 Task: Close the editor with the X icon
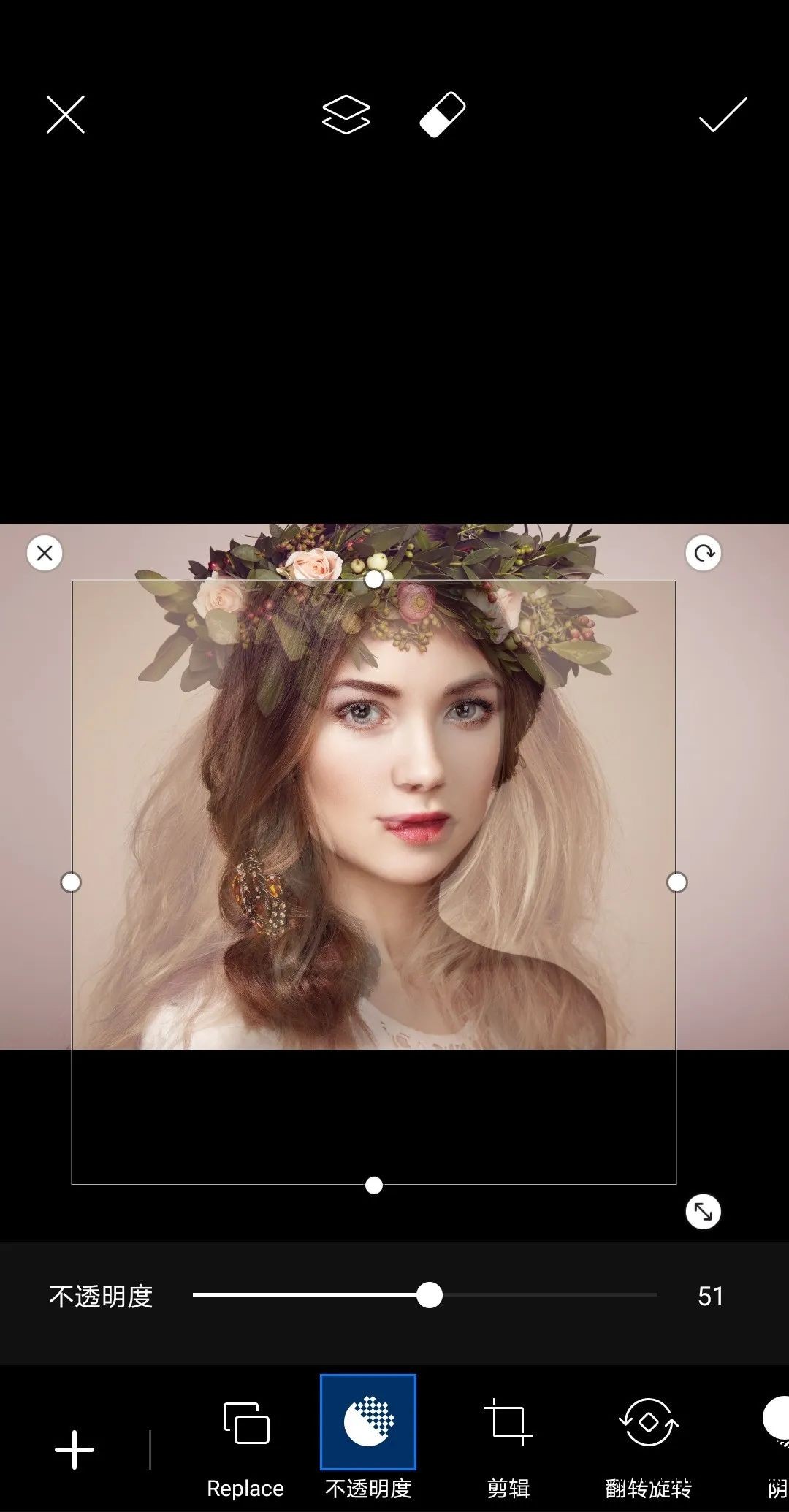66,115
